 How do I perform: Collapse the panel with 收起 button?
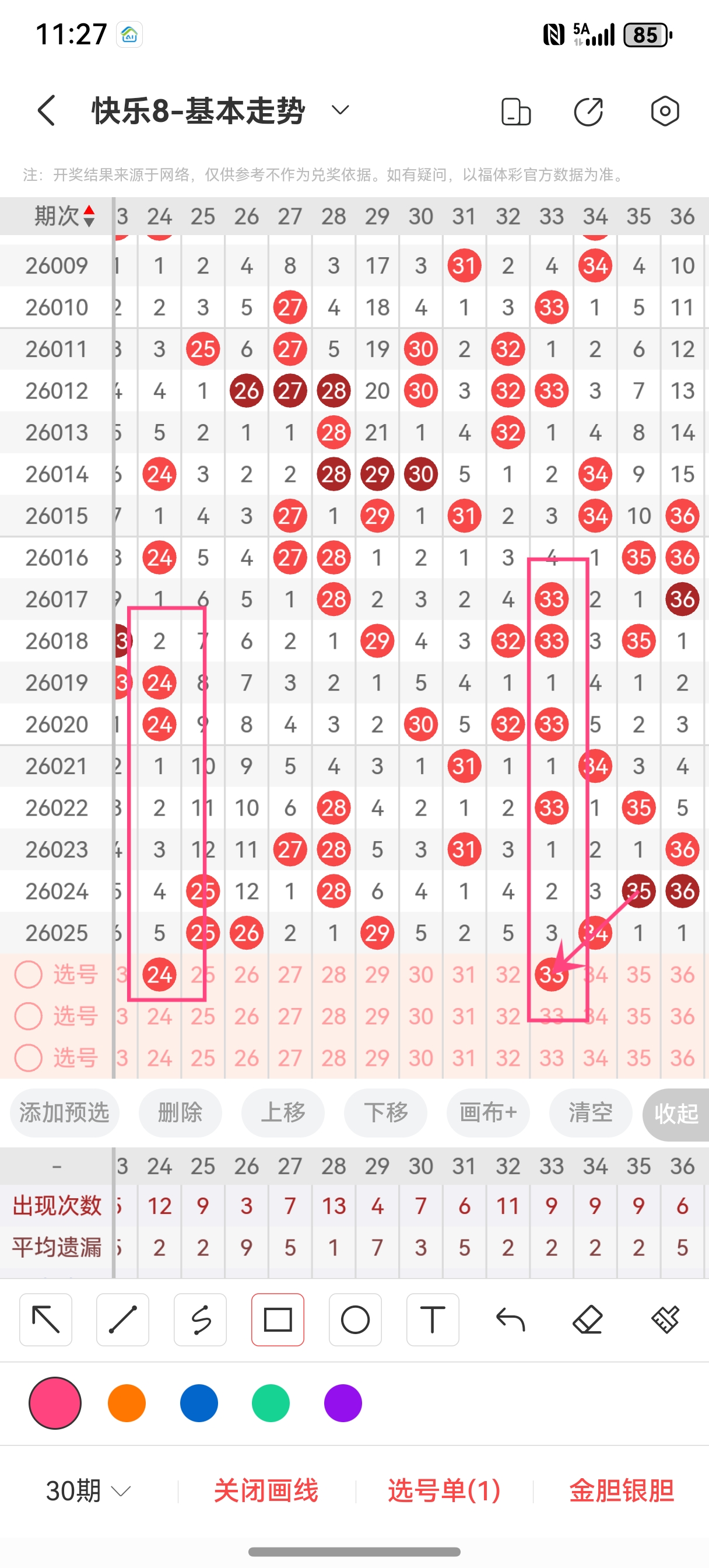(677, 1112)
